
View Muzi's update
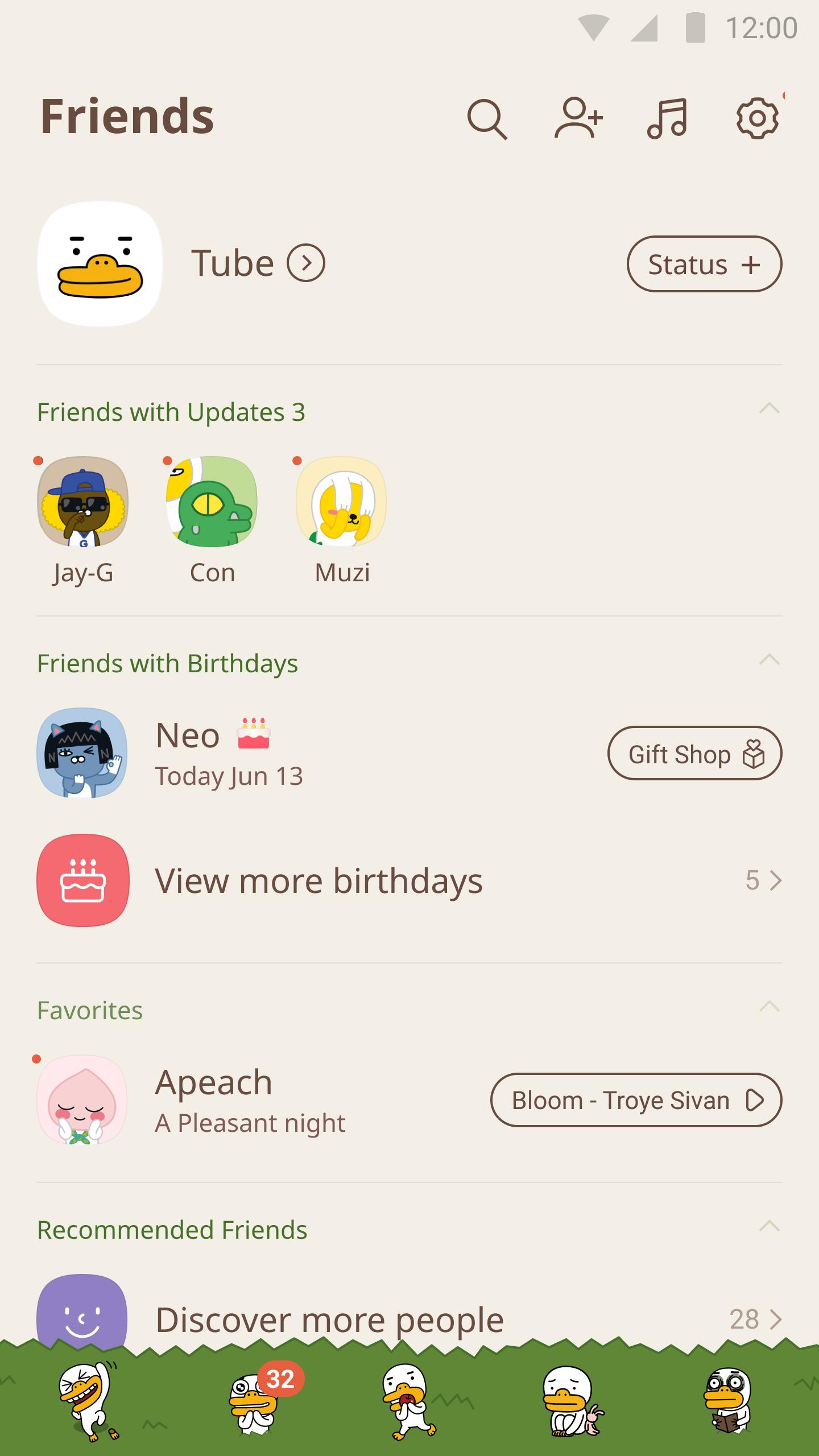(x=341, y=502)
